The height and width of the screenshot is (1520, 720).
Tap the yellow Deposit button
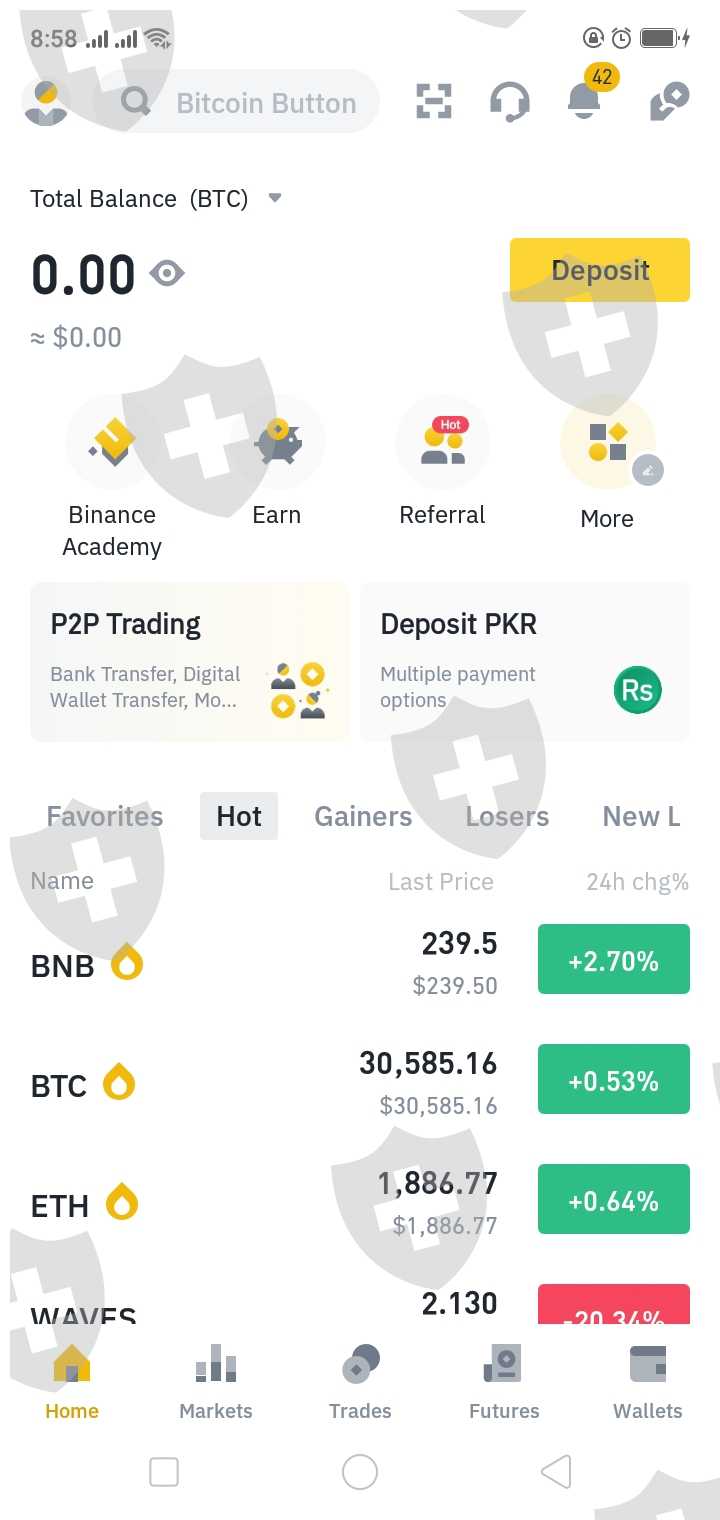tap(599, 270)
